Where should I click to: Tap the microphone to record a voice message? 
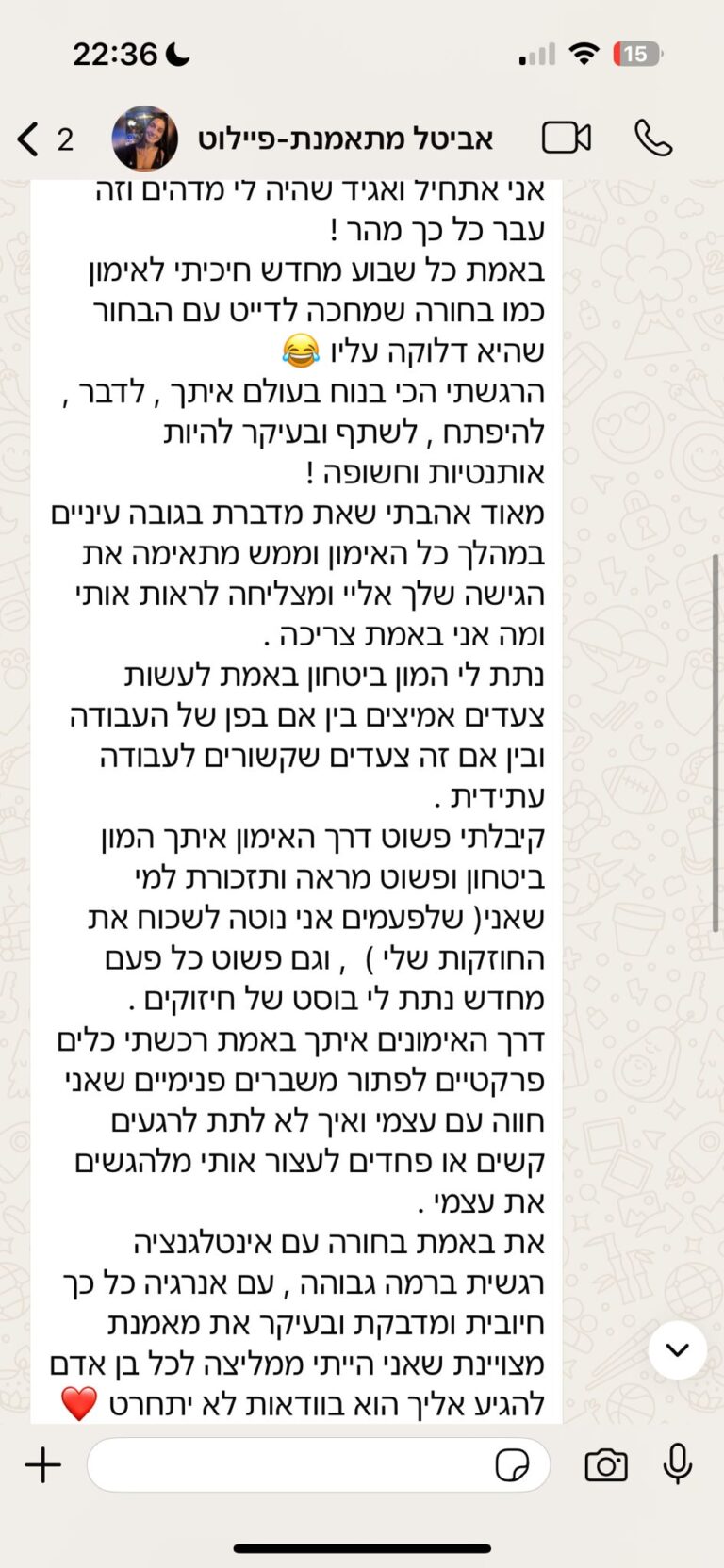coord(678,1464)
